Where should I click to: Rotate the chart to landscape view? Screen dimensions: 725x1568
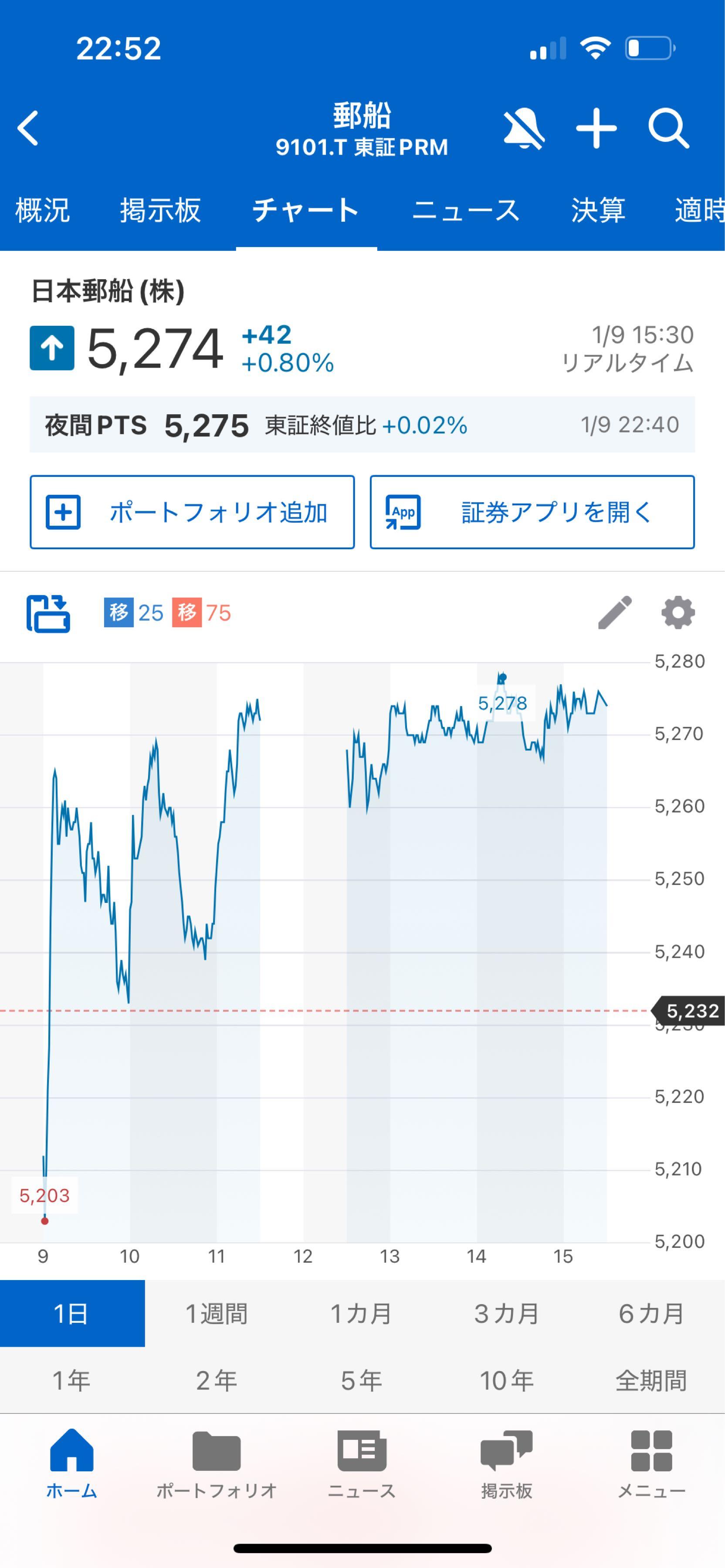49,615
